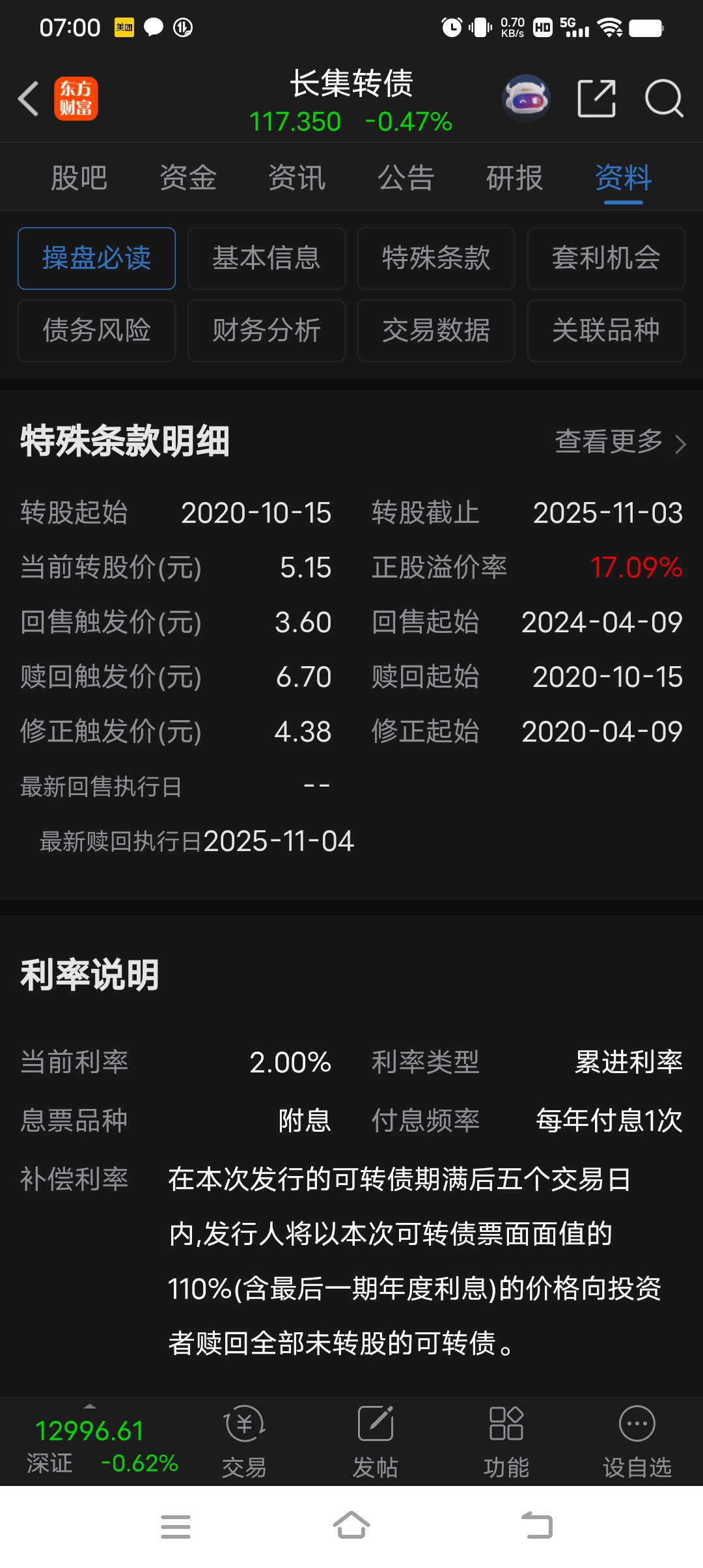Screen dimensions: 703x1568
Task: Open the 交易 button in bottom bar
Action: [245, 1441]
